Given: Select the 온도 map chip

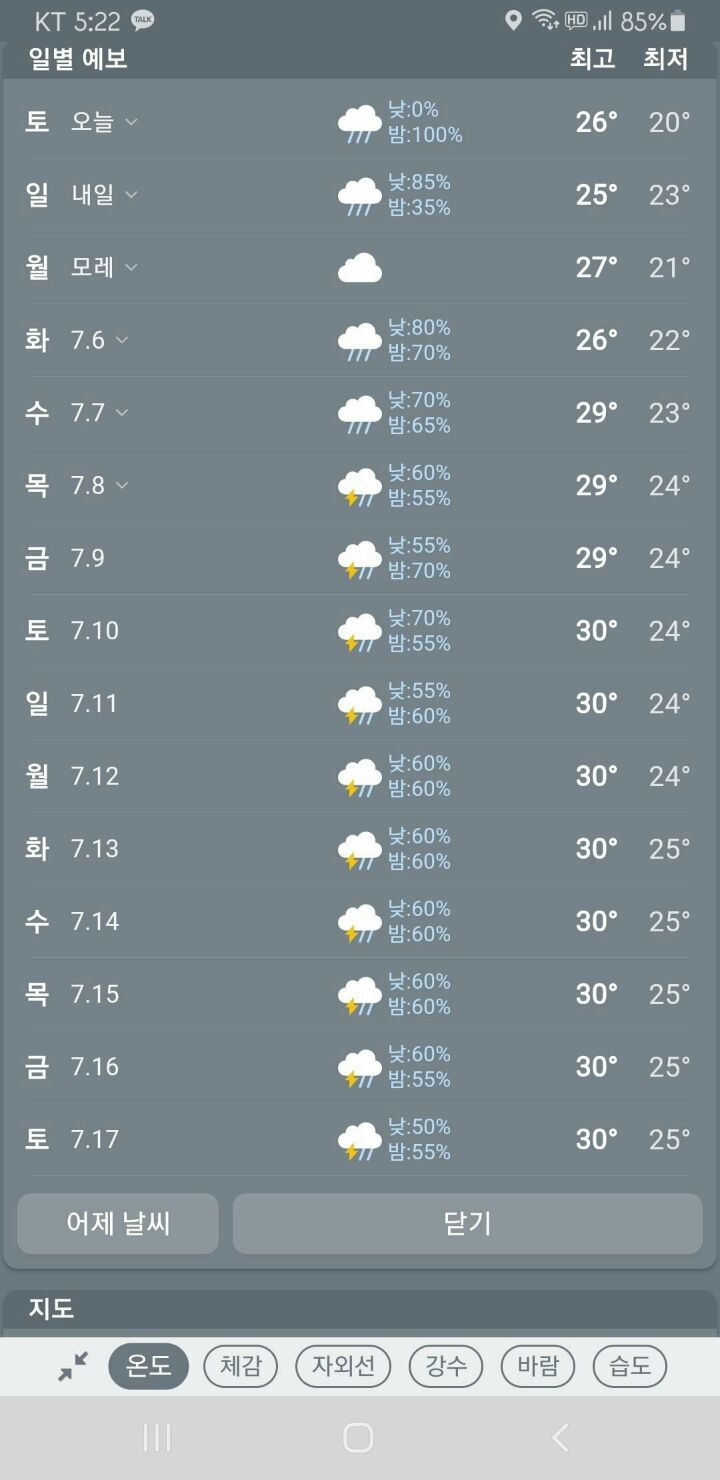Looking at the screenshot, I should tap(149, 1366).
